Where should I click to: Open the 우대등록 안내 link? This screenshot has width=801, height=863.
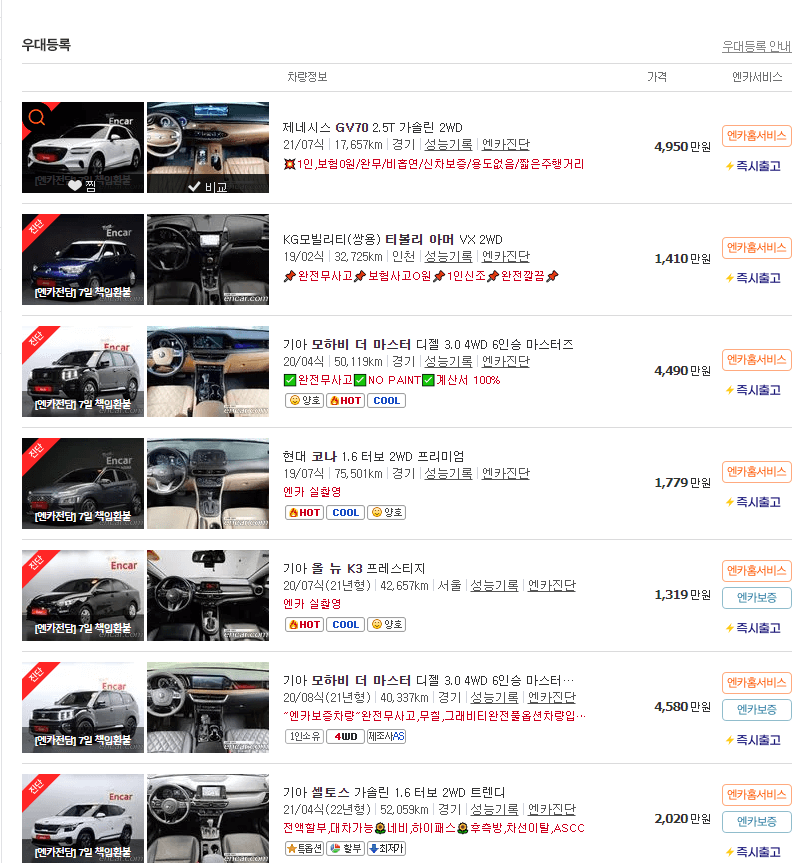[x=755, y=44]
